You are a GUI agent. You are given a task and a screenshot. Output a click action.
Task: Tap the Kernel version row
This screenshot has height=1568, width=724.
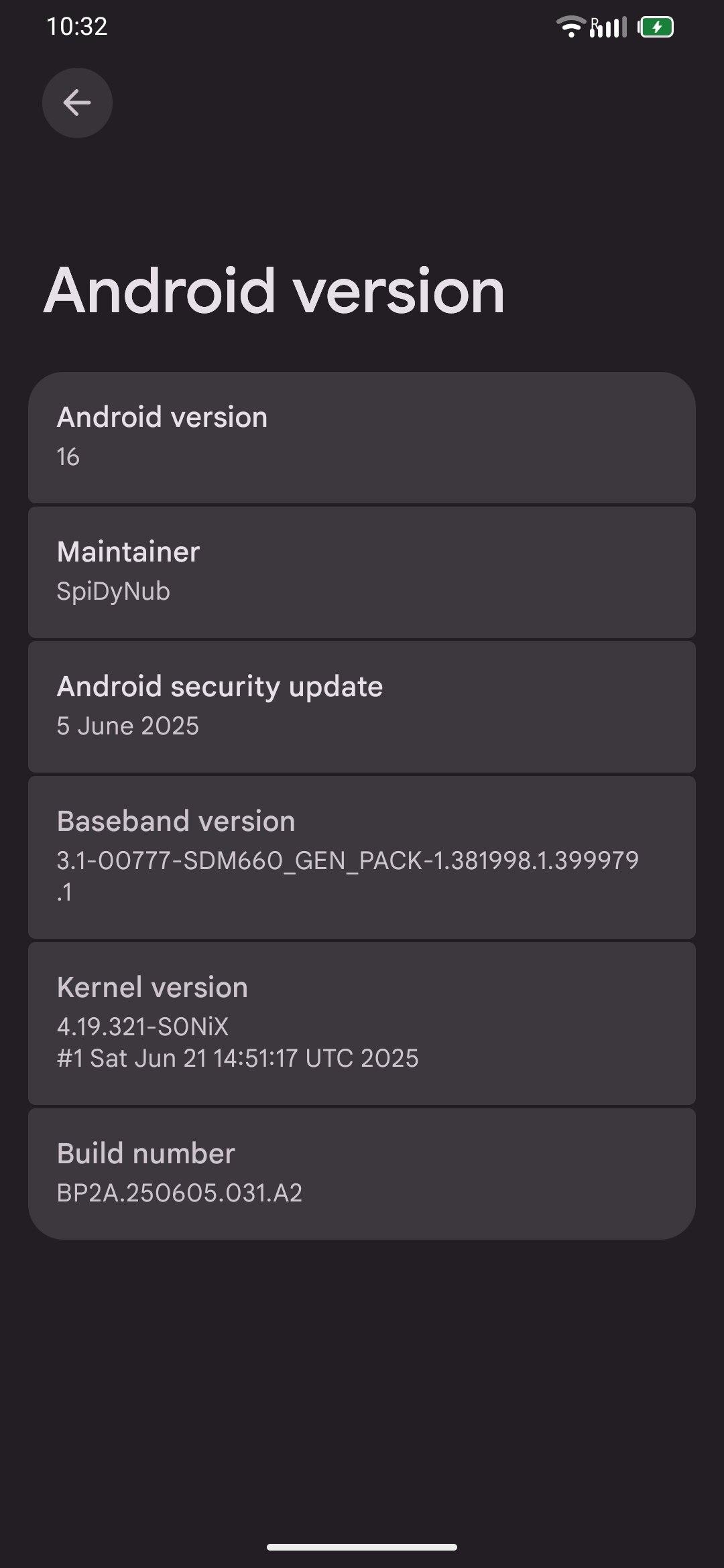[362, 1023]
